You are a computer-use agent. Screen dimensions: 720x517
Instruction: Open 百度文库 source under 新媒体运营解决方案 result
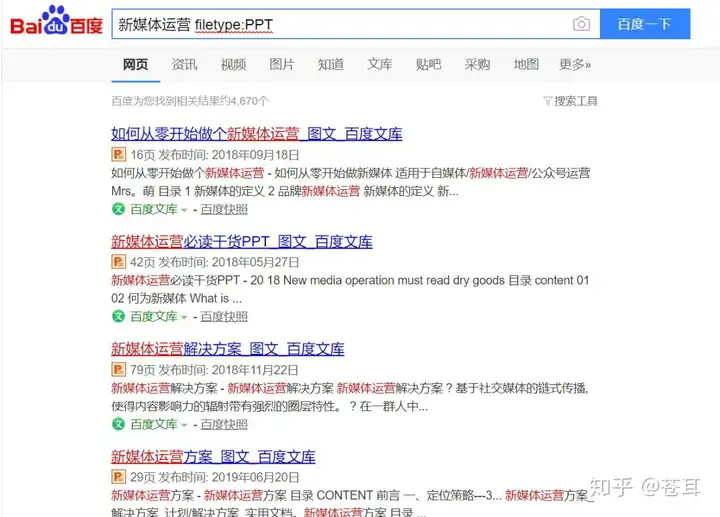pyautogui.click(x=153, y=424)
